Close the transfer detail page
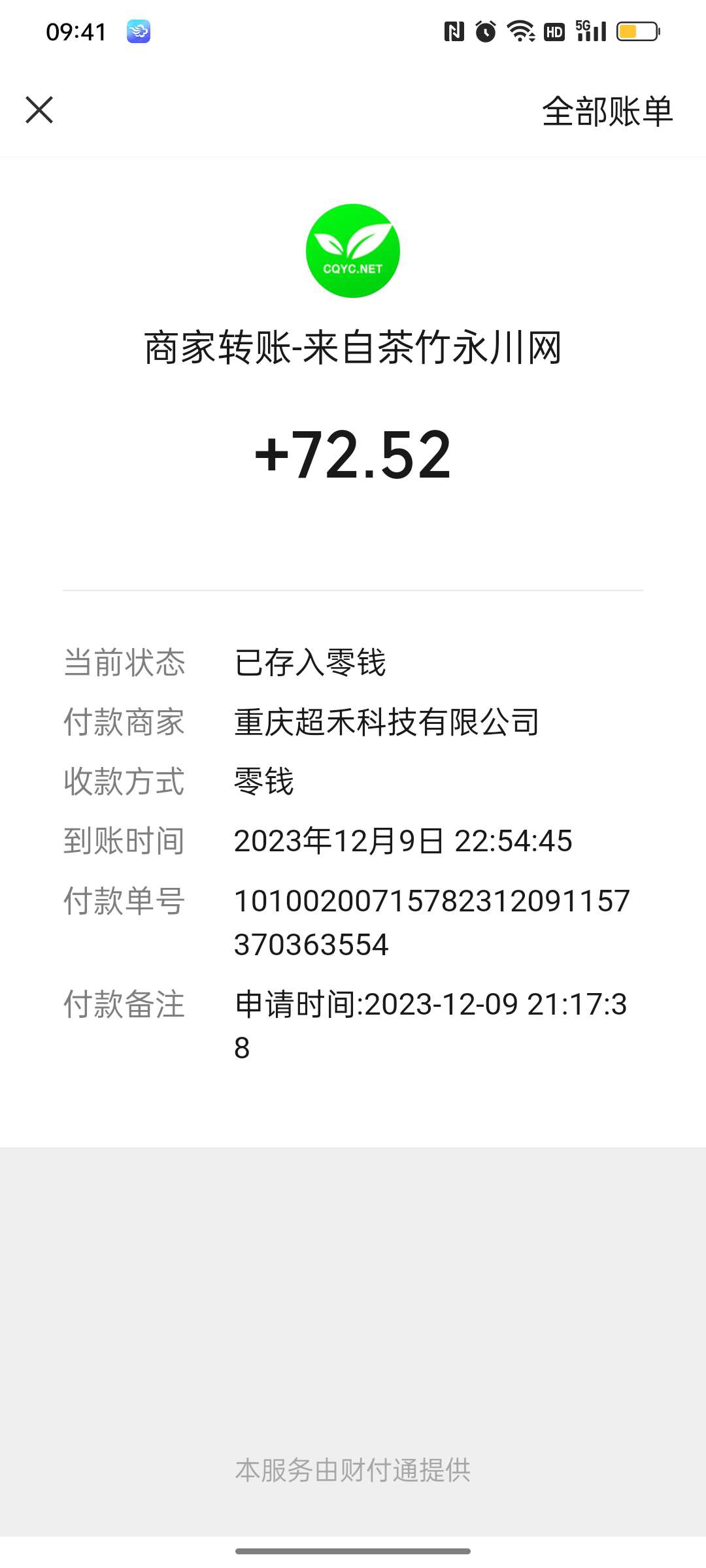Screen dimensions: 706x1568 pos(39,110)
